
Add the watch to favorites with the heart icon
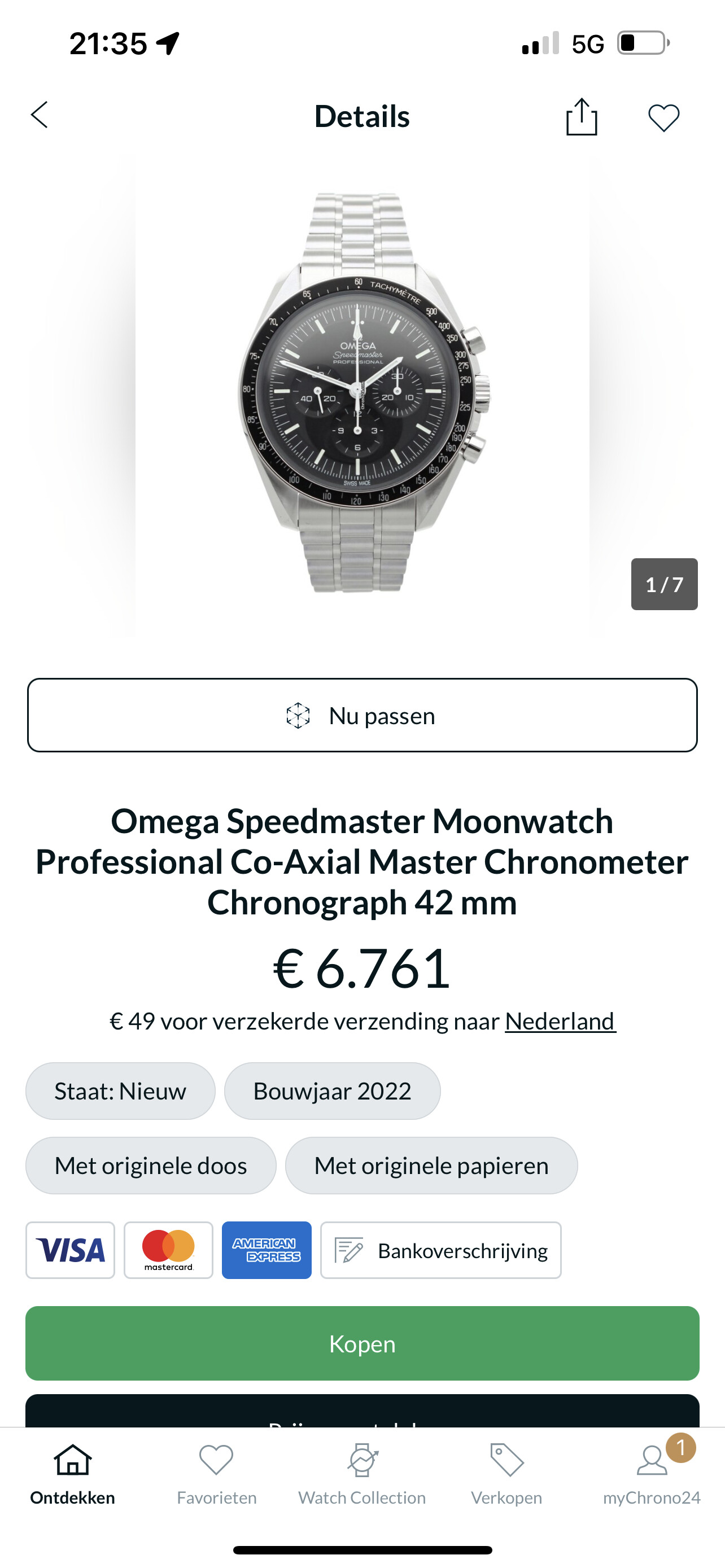click(663, 117)
